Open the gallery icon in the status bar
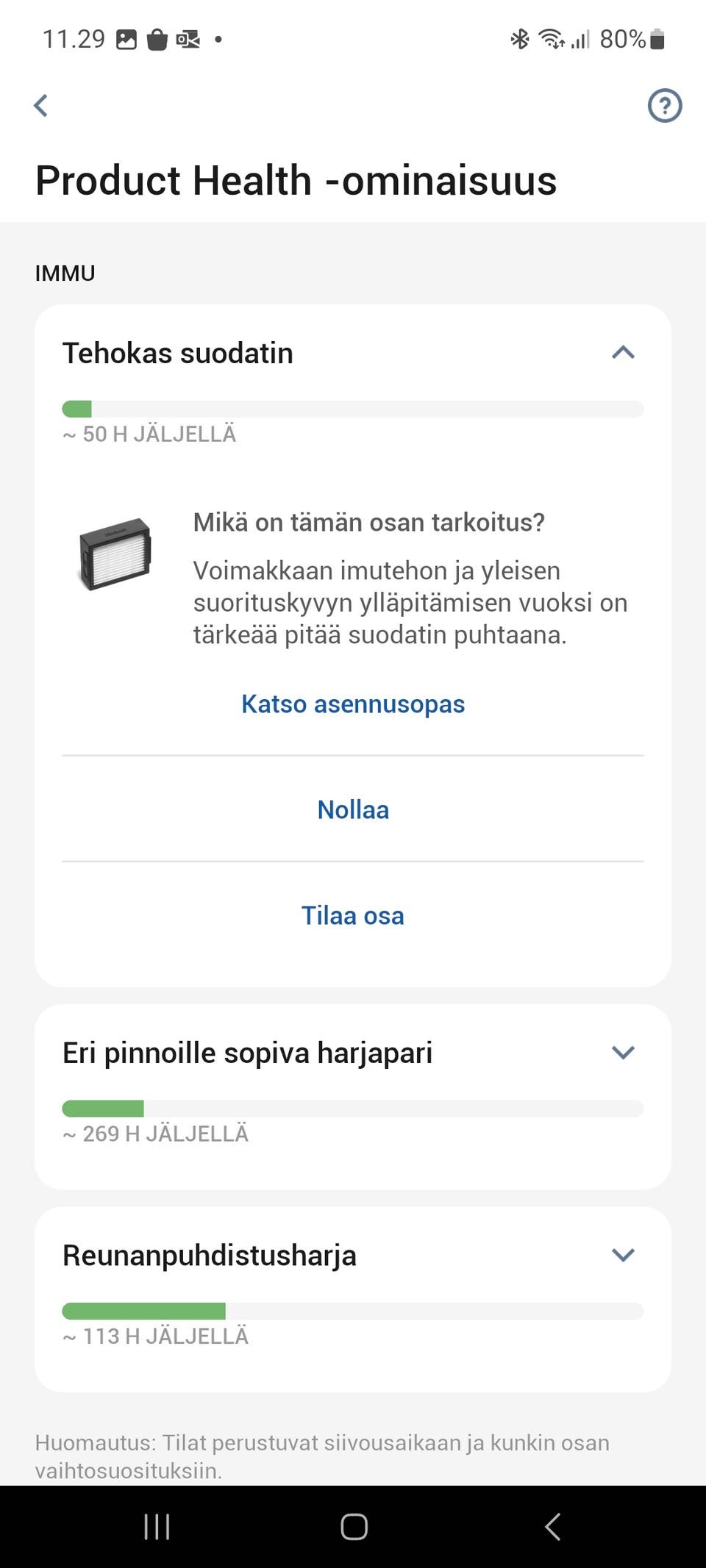Screen dimensions: 706x1568 pyautogui.click(x=126, y=38)
